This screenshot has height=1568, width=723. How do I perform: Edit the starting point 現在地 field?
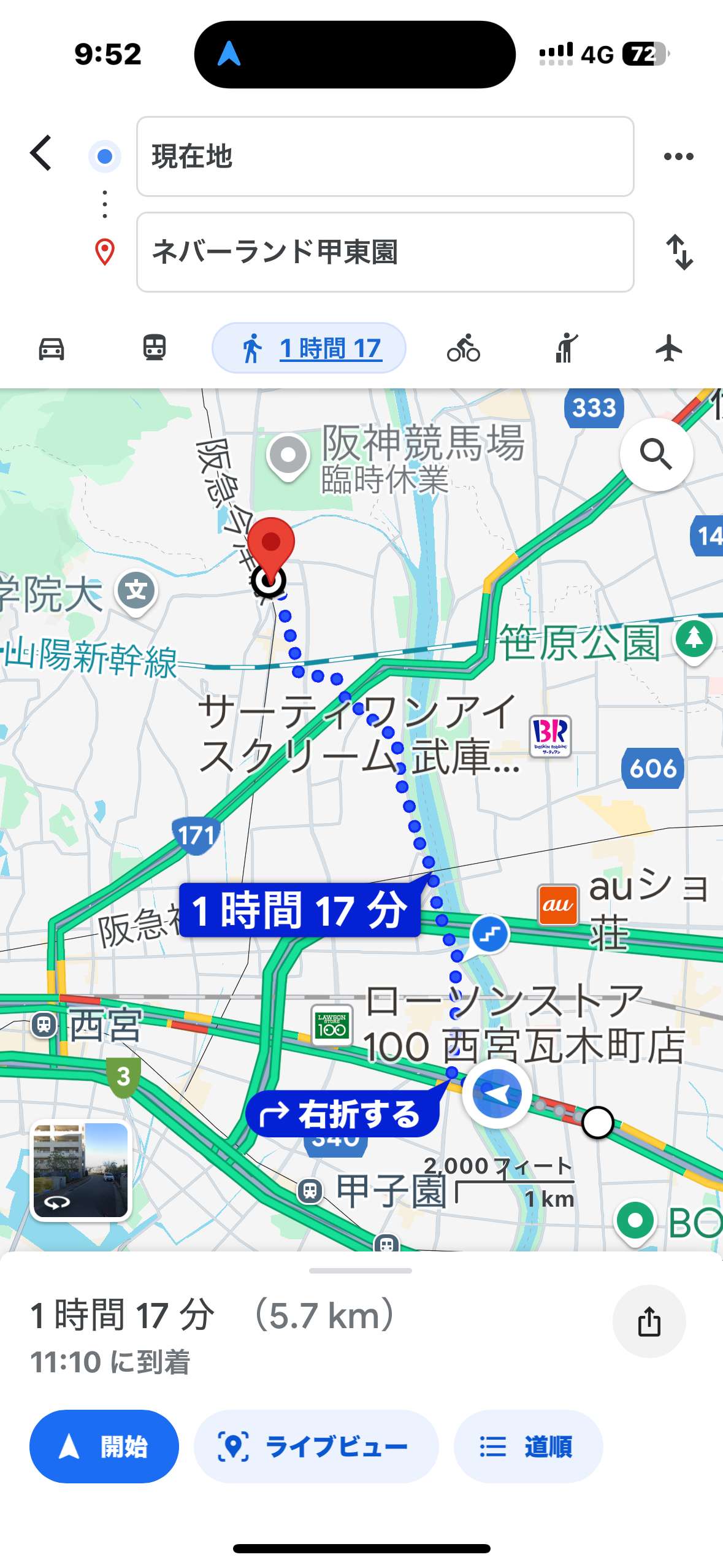[x=385, y=156]
